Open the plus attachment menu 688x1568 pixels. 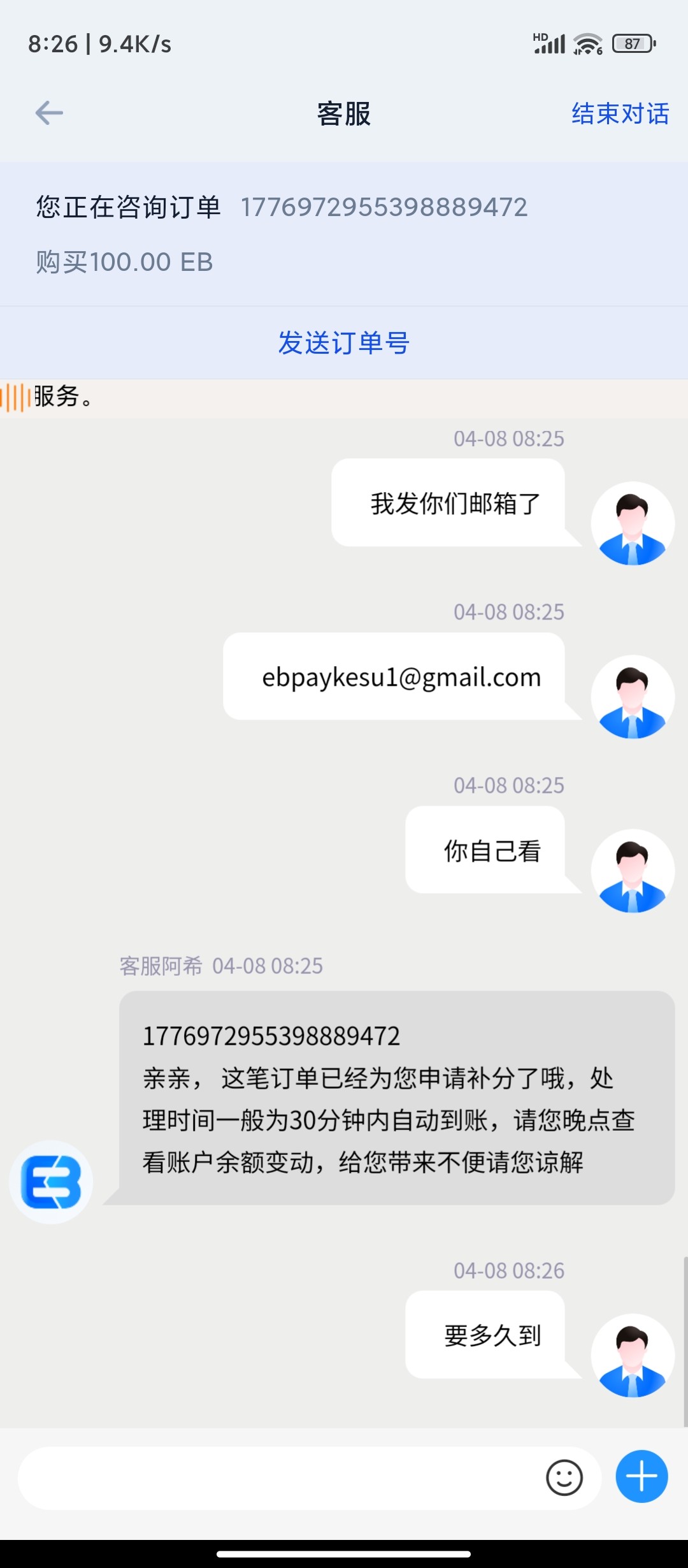(641, 1476)
